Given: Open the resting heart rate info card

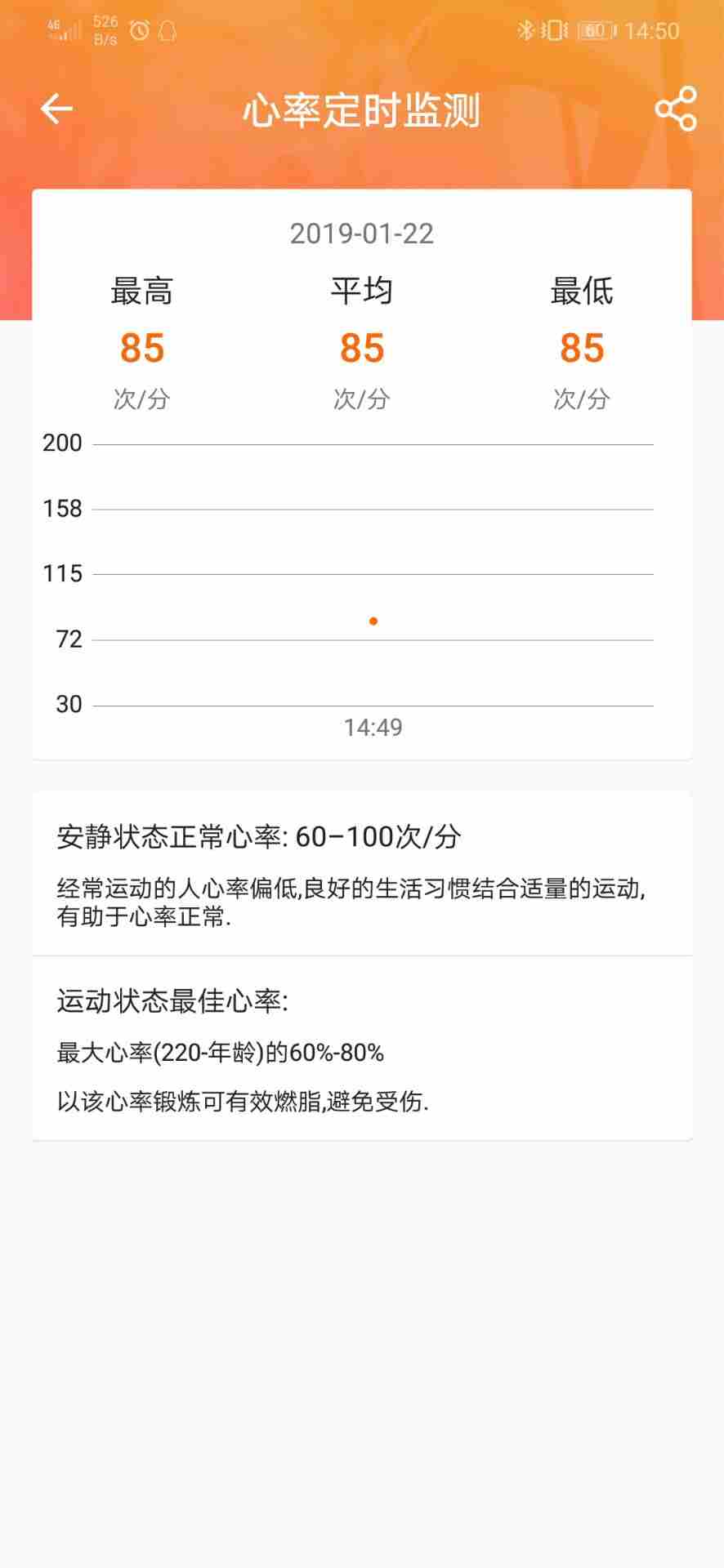Looking at the screenshot, I should (362, 870).
